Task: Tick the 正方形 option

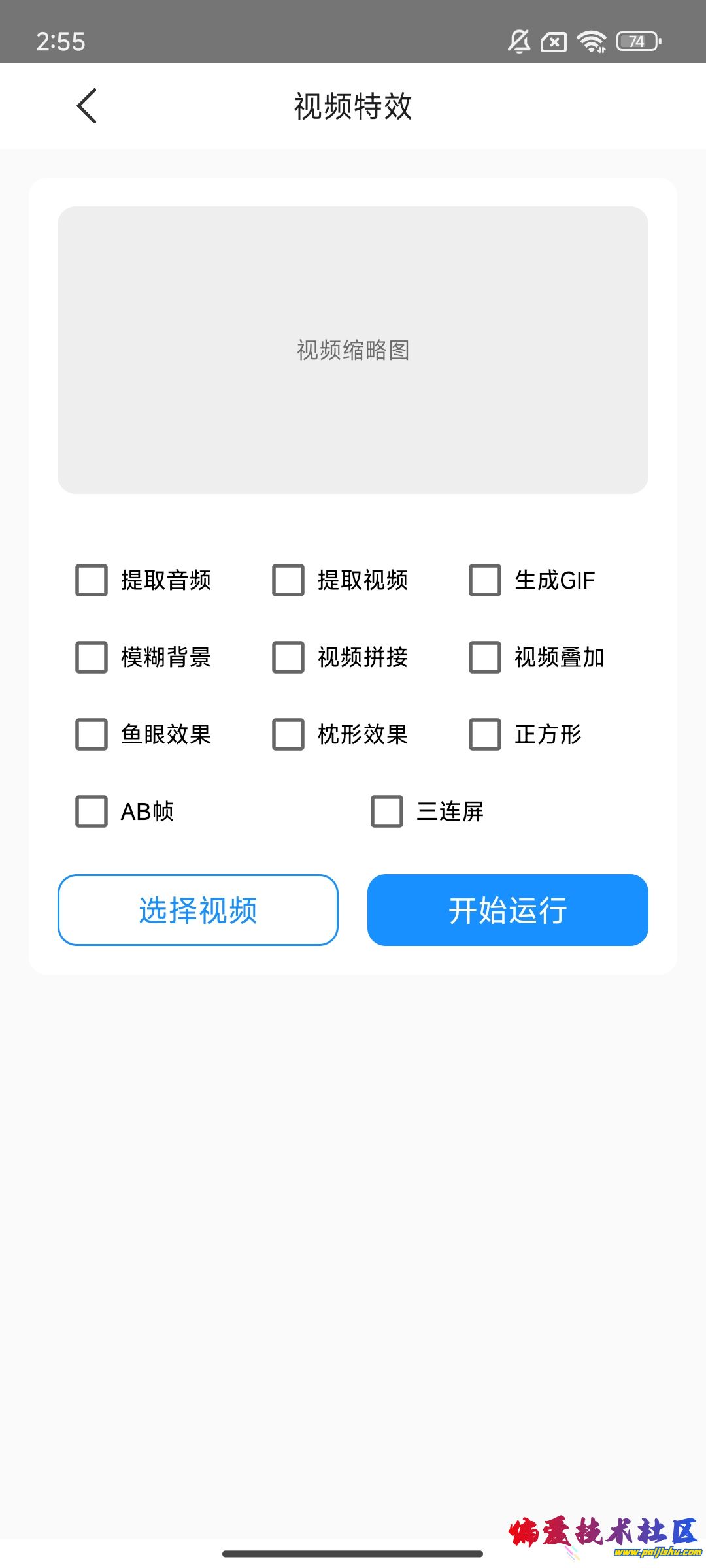Action: point(485,734)
